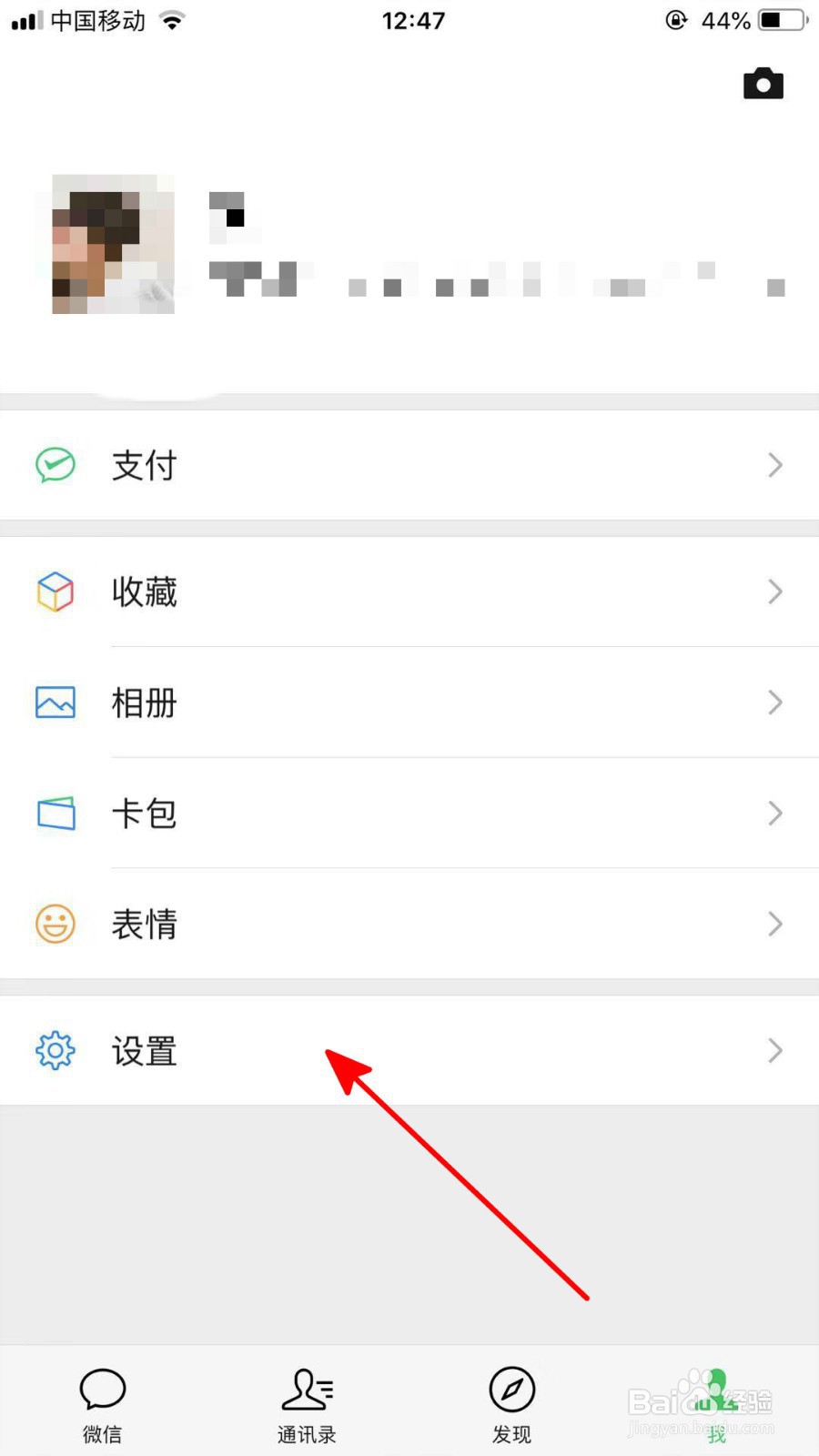Viewport: 819px width, 1456px height.
Task: Open the 卡包 card wallet icon
Action: coord(55,813)
